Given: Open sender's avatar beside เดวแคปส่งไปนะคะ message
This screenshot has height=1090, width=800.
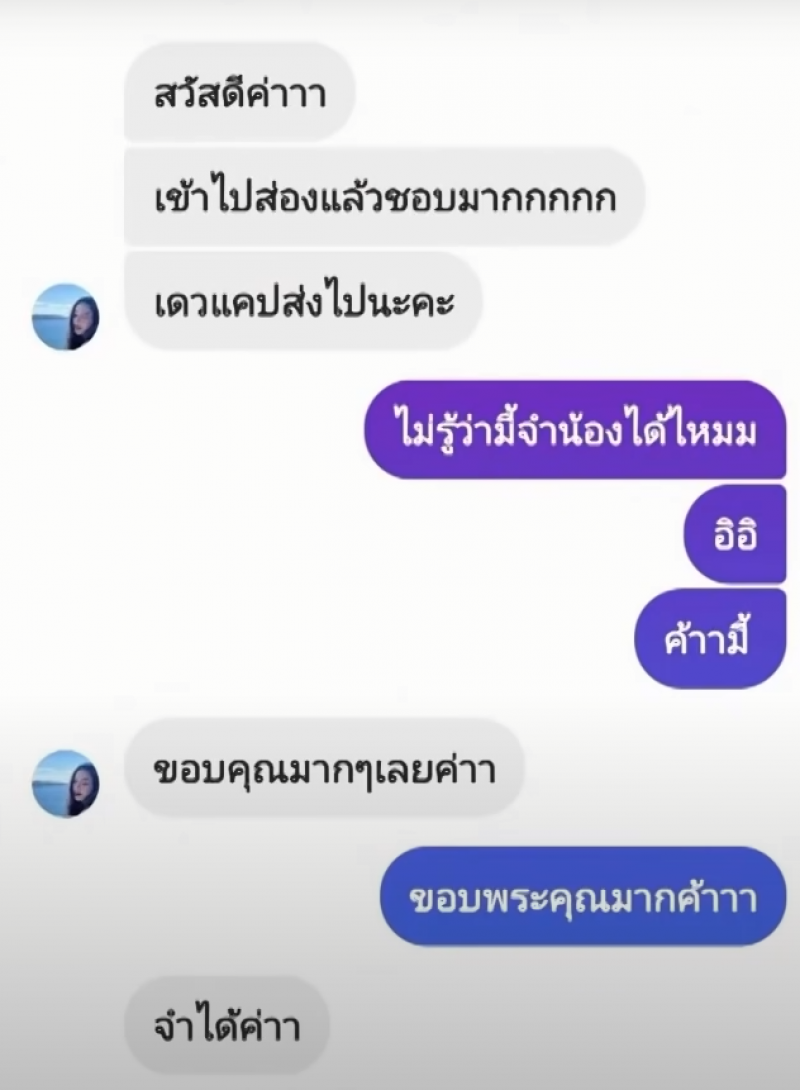Looking at the screenshot, I should [x=65, y=317].
